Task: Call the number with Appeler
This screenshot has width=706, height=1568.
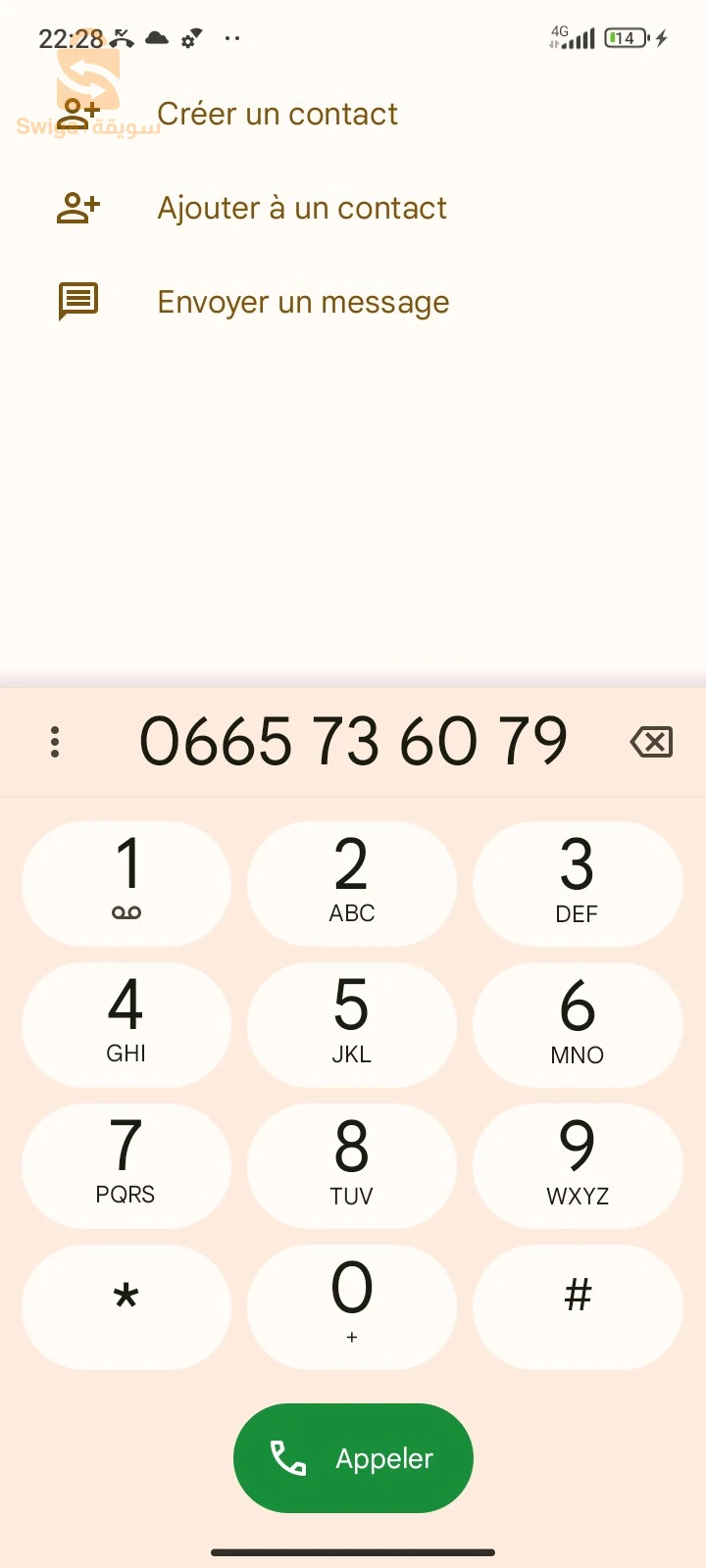Action: [353, 1458]
